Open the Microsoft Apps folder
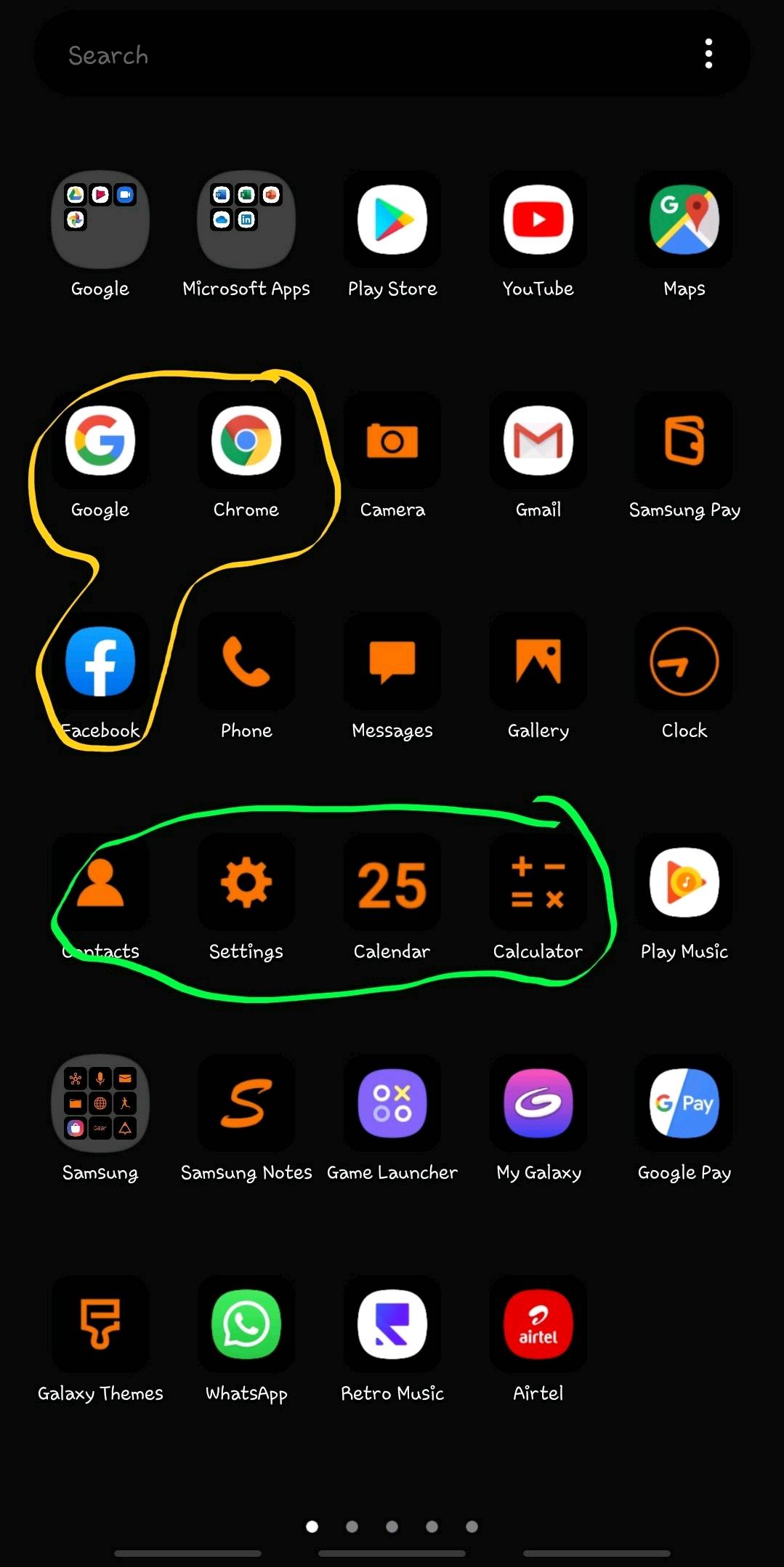 coord(246,220)
